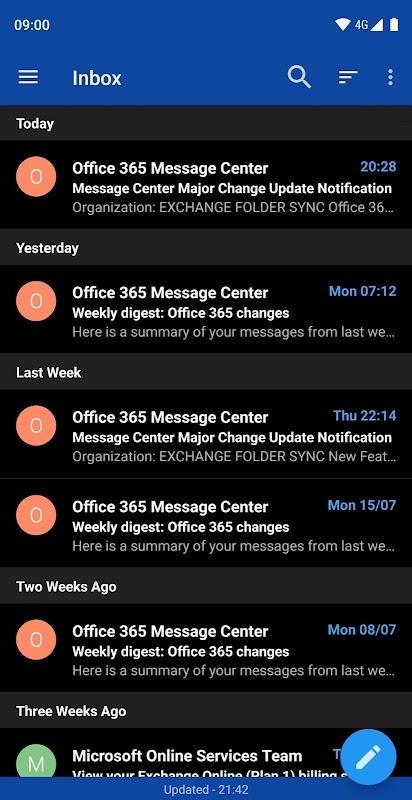Viewport: 412px width, 800px height.
Task: Open the sort options icon
Action: pyautogui.click(x=348, y=78)
